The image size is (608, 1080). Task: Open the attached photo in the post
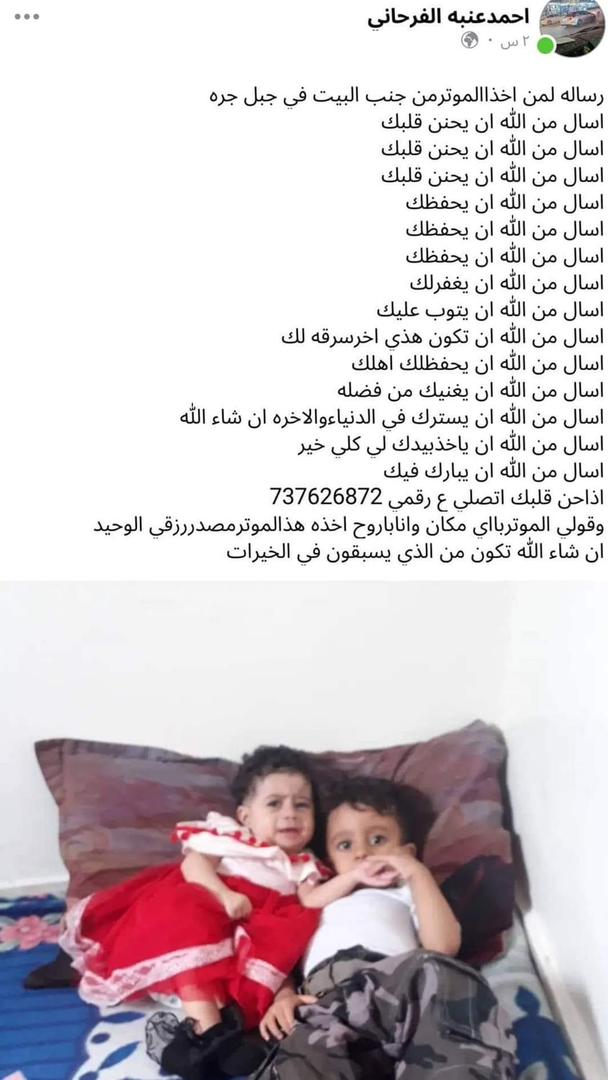point(304,830)
